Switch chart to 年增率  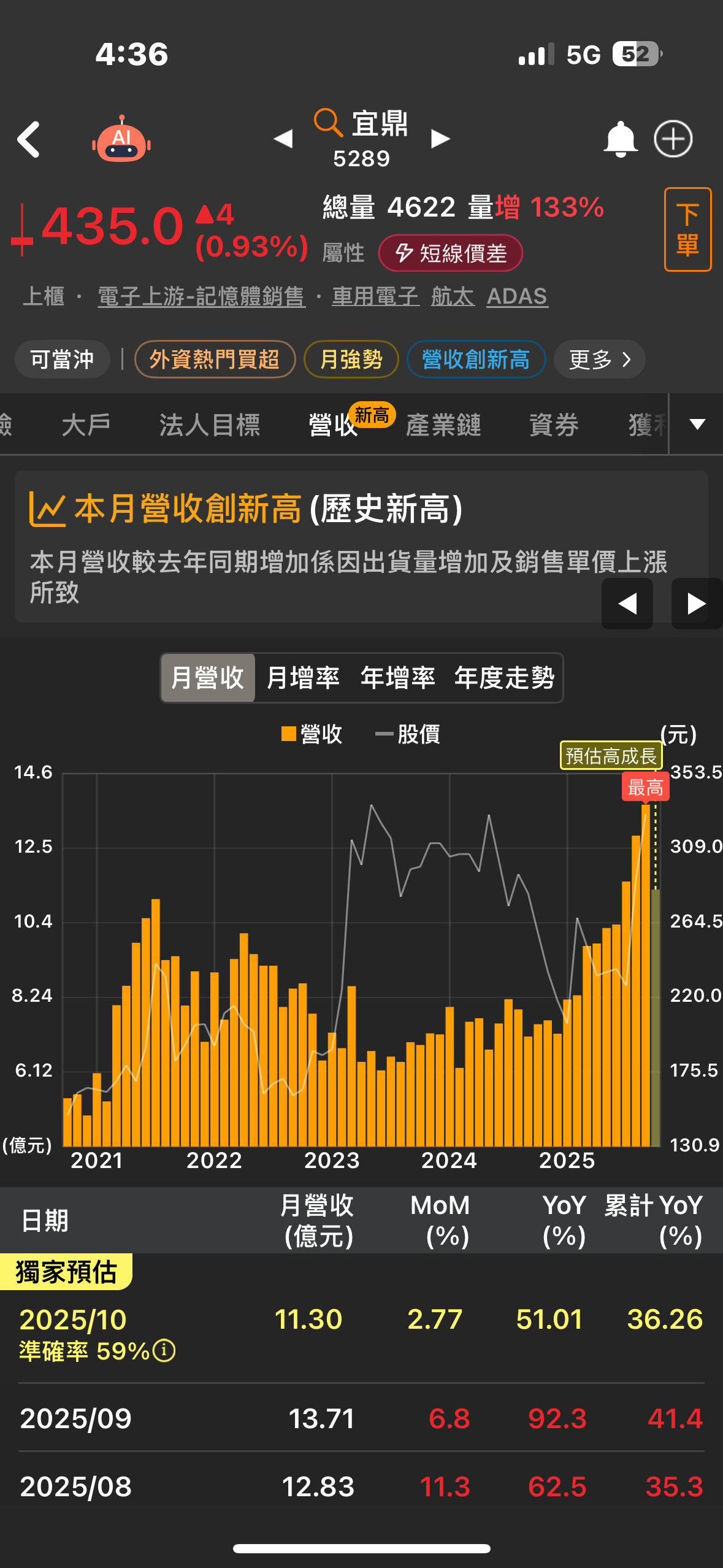(397, 678)
